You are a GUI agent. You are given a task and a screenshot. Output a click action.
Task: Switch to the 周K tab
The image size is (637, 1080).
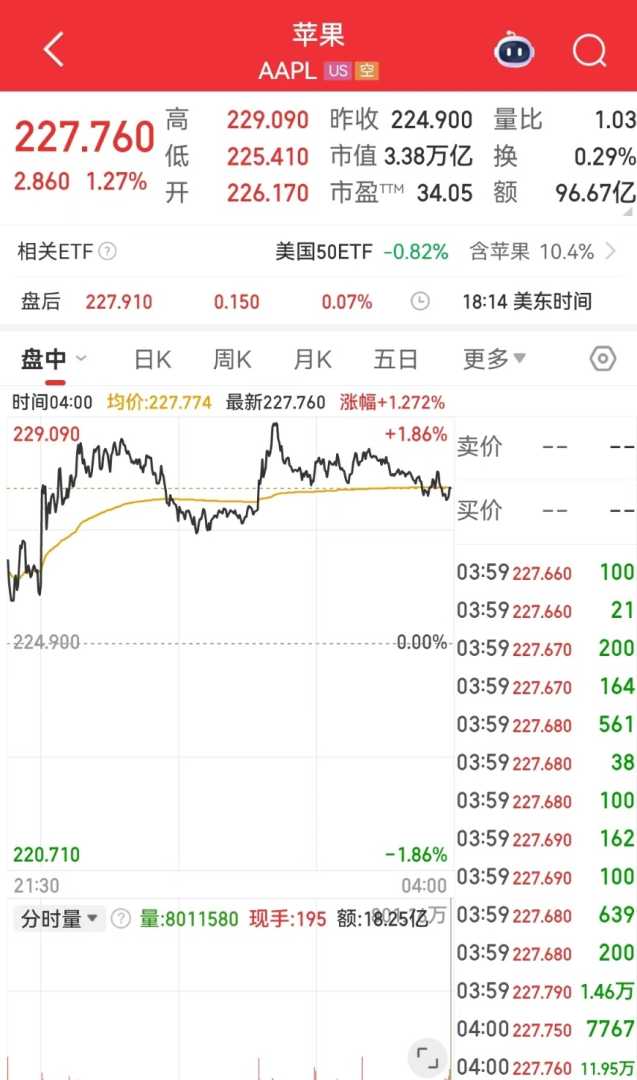pos(232,359)
